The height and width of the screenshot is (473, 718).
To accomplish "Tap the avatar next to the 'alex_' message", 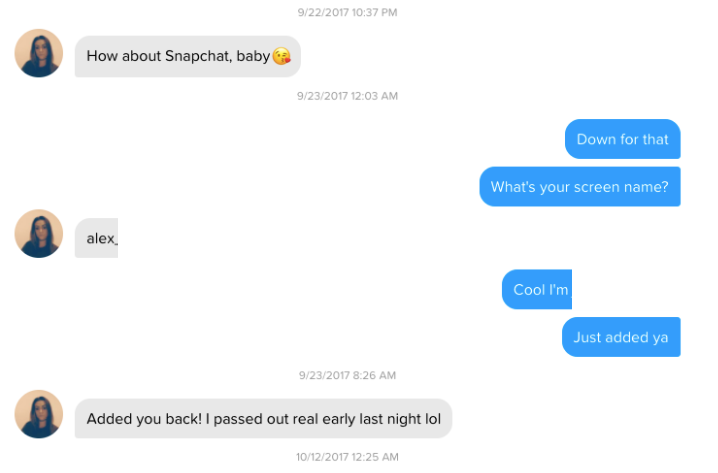I will coord(39,234).
